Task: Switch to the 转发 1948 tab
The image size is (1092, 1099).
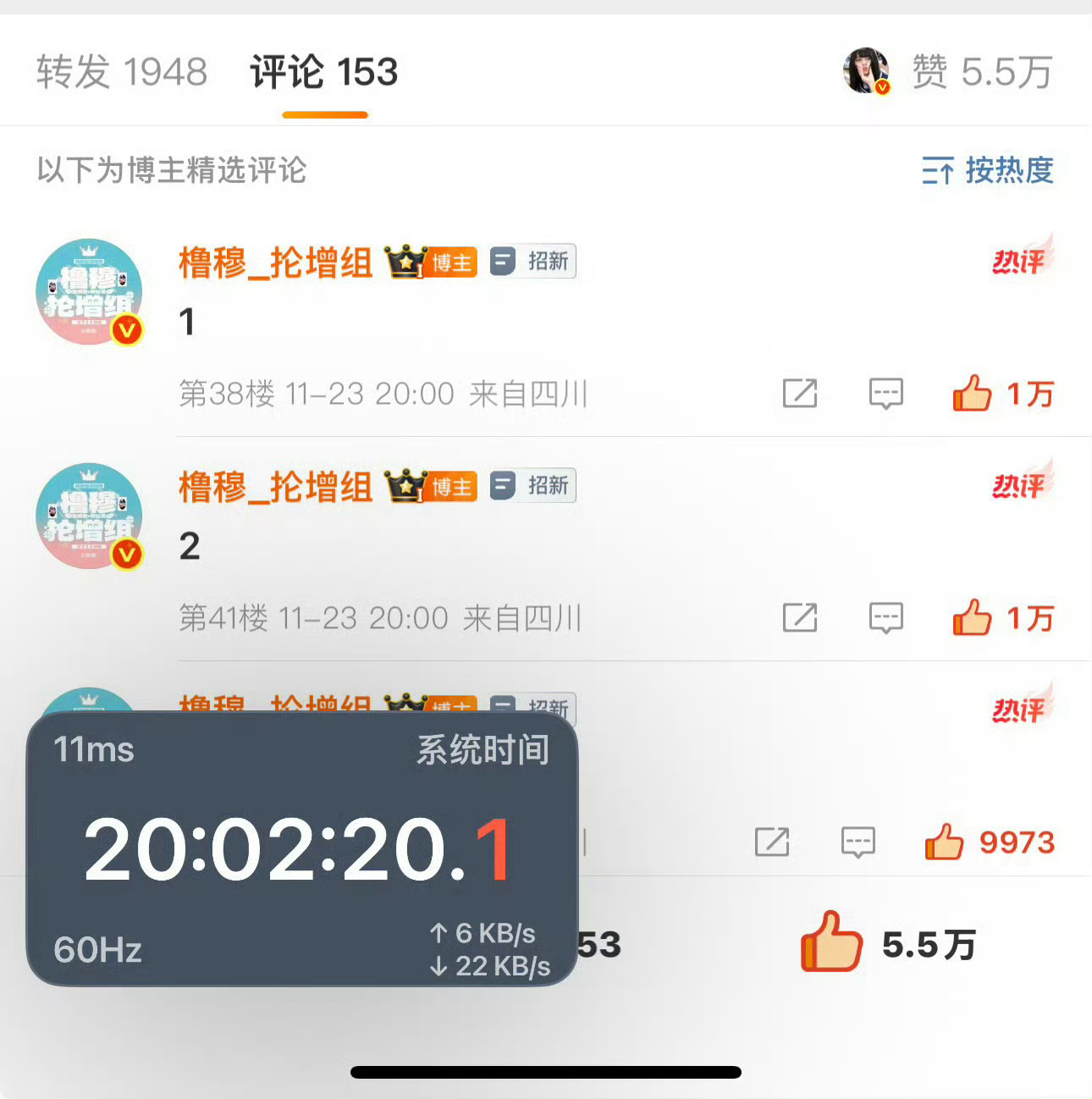Action: click(x=119, y=74)
